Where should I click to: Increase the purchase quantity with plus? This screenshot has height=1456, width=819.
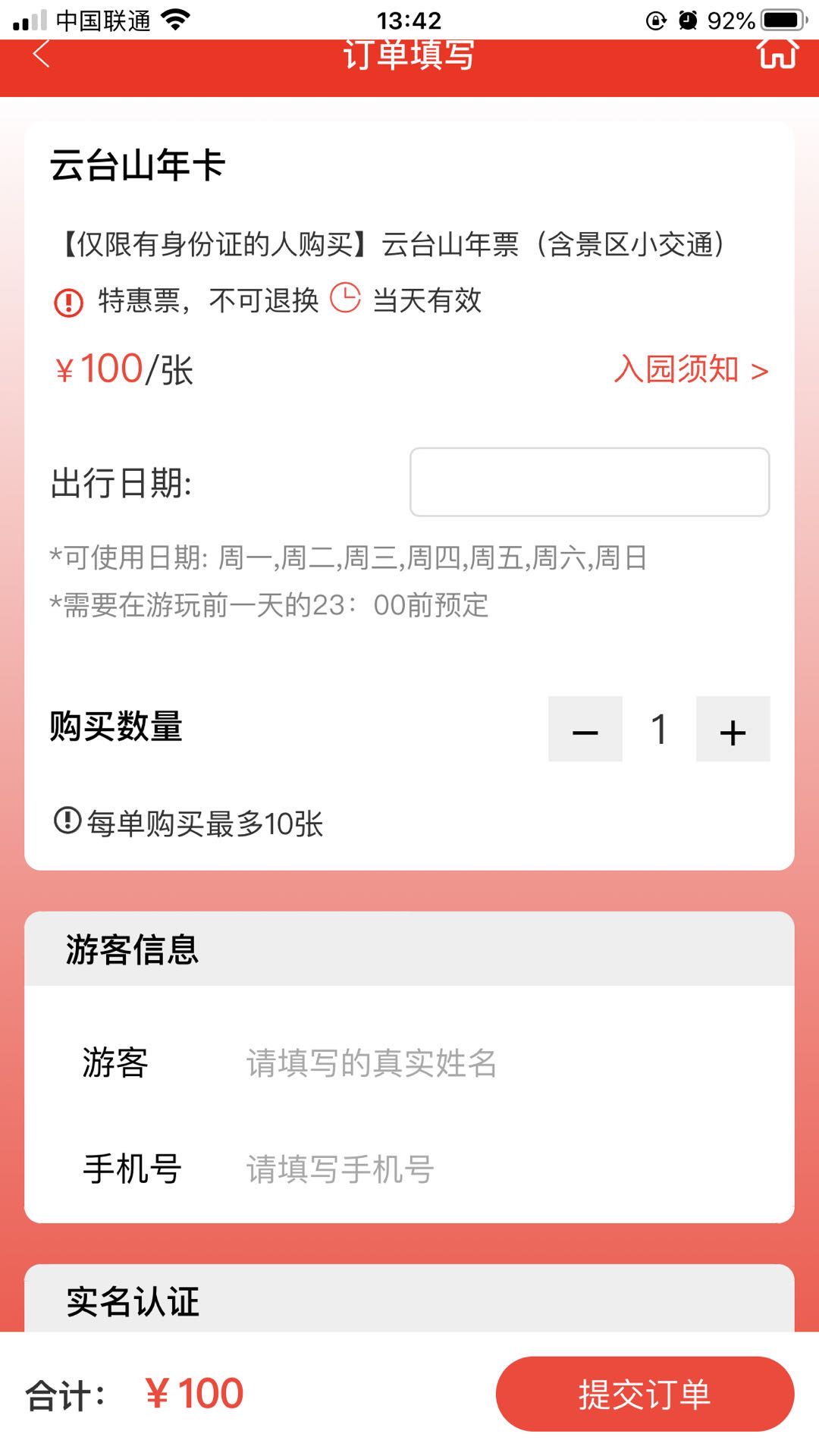point(733,730)
